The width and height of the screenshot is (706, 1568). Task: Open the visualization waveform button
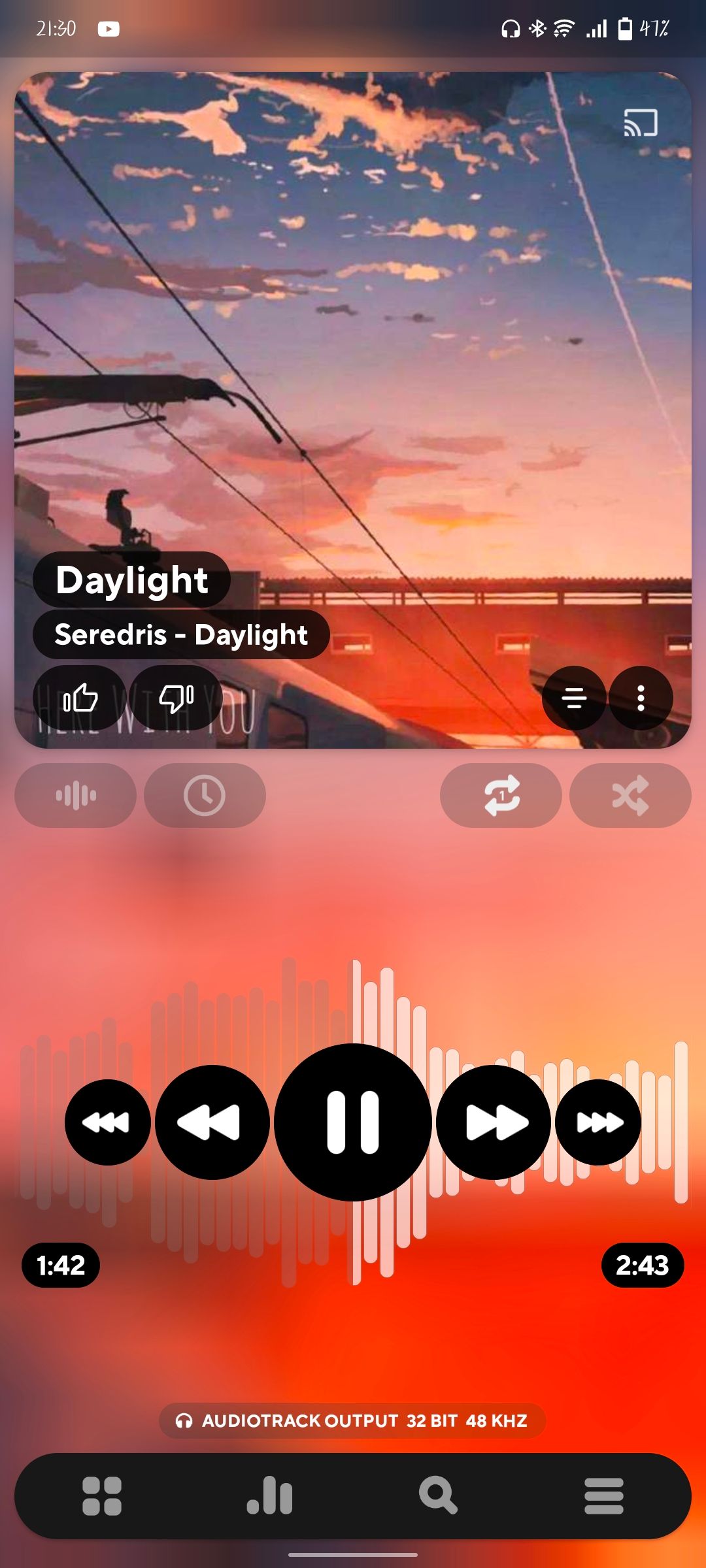(76, 795)
